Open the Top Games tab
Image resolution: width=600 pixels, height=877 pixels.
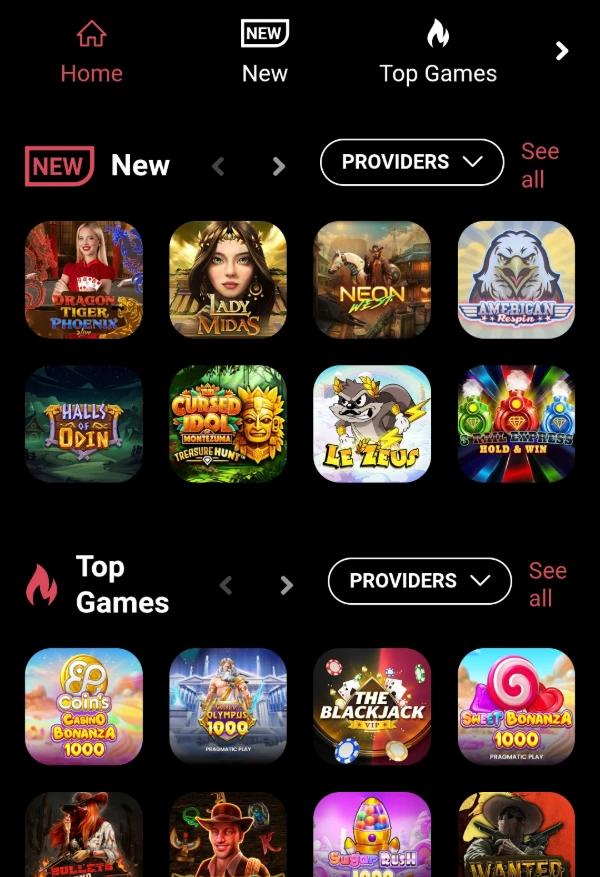pos(438,55)
